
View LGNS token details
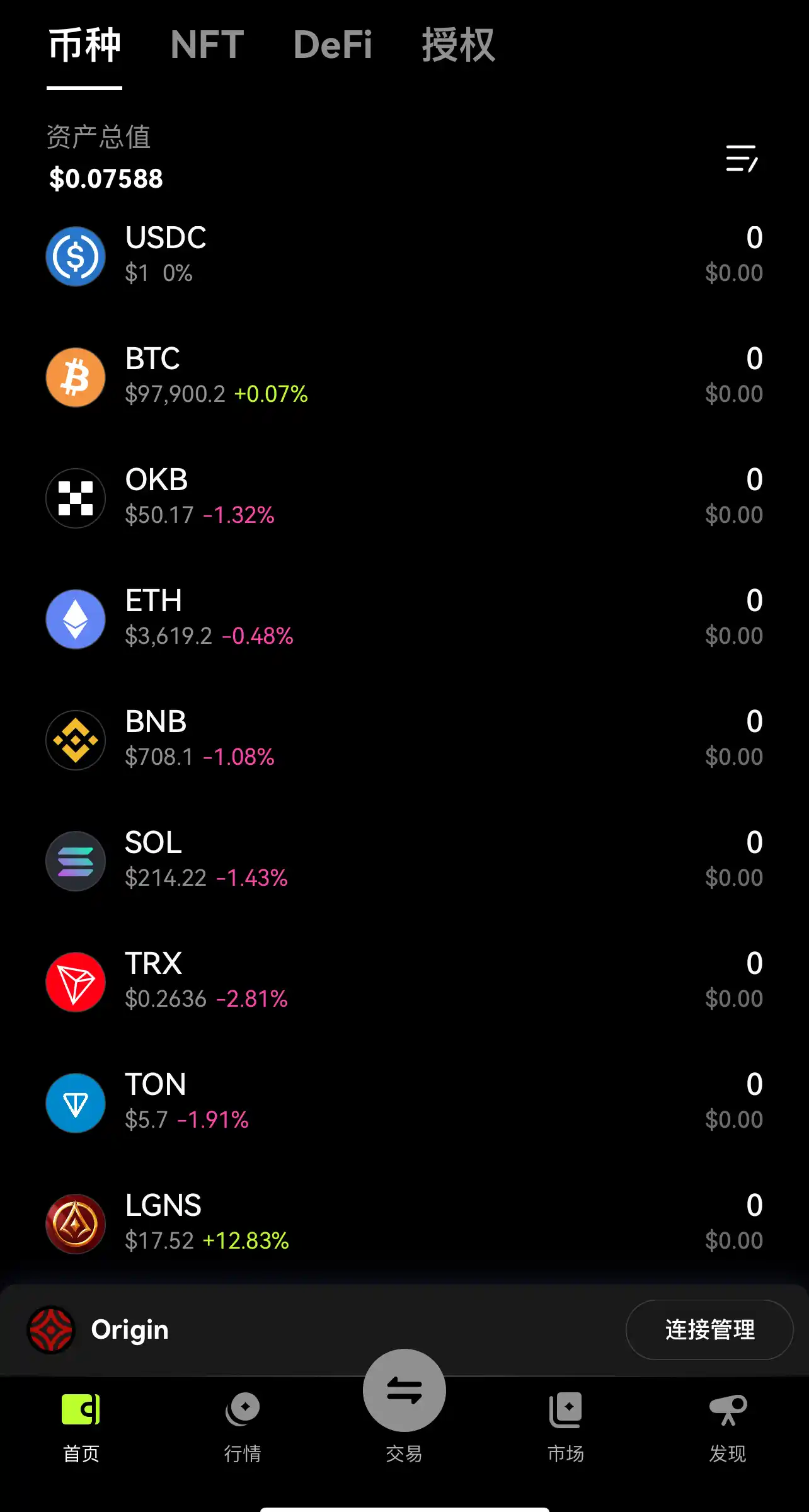tap(404, 1223)
